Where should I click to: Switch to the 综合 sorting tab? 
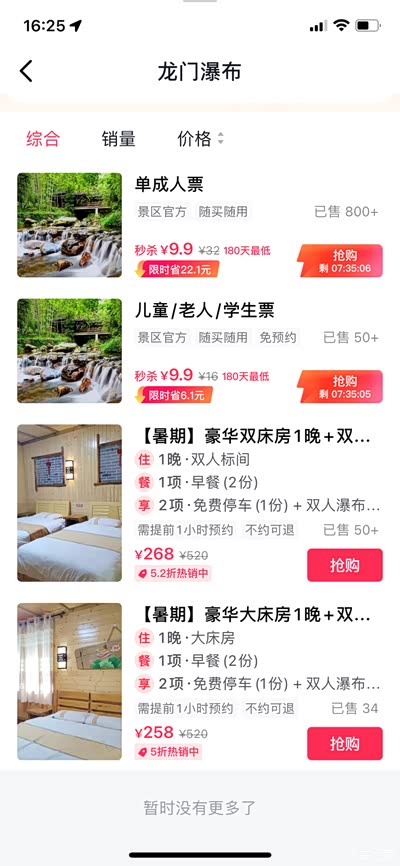point(43,139)
